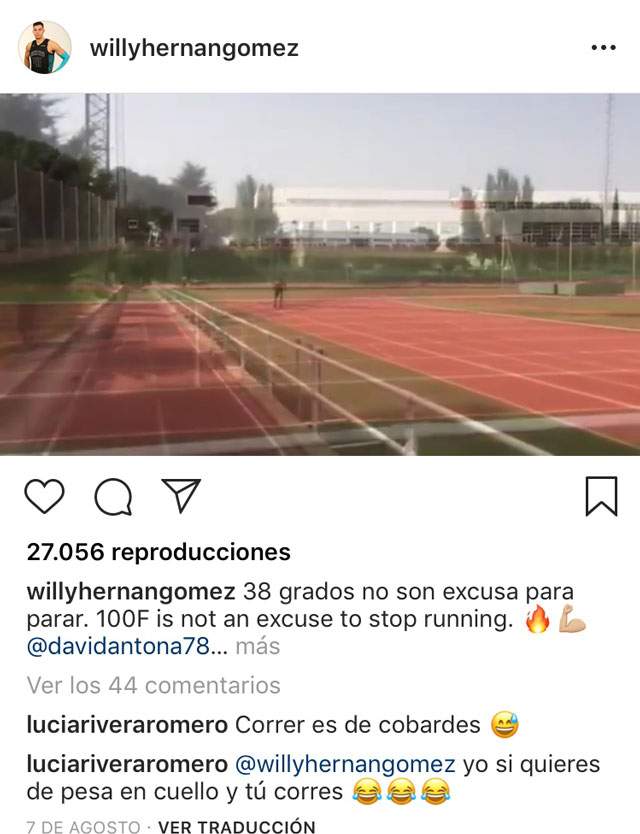Save the post with the bookmark icon
640x834 pixels.
(601, 496)
